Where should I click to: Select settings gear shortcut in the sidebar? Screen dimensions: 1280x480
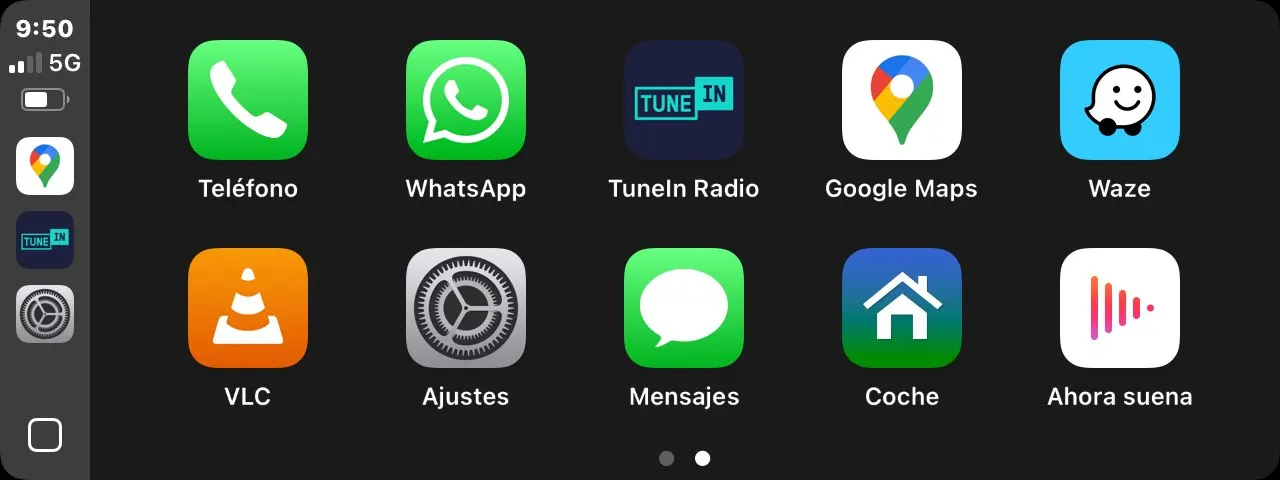click(x=45, y=314)
